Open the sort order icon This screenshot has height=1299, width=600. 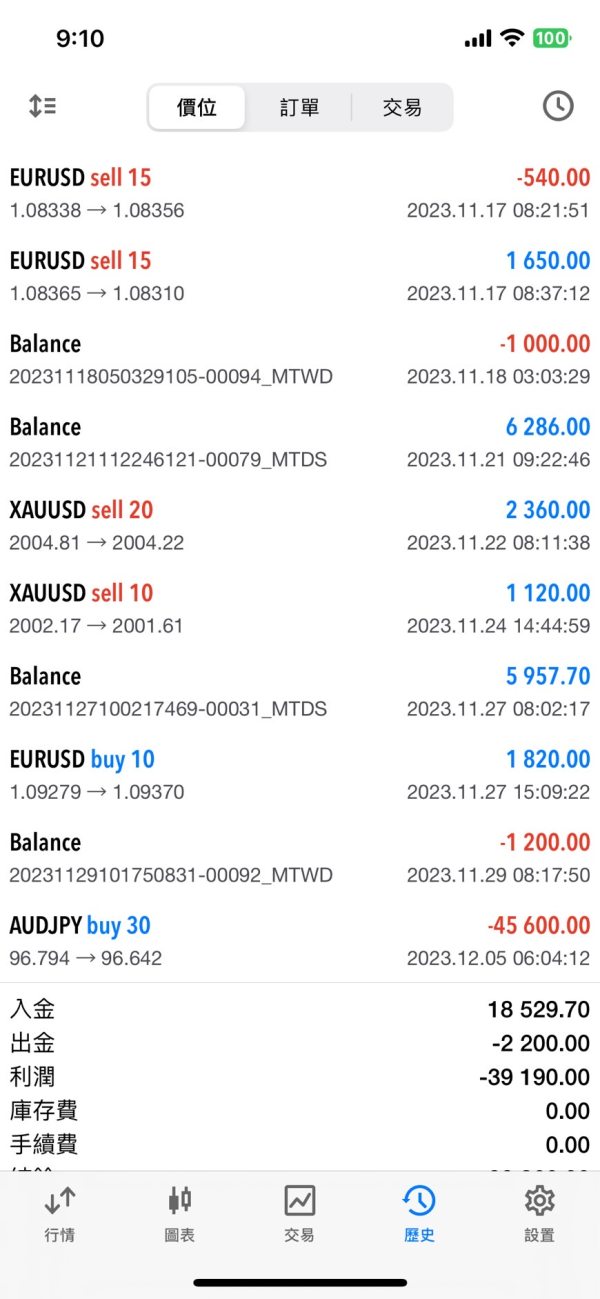[42, 106]
